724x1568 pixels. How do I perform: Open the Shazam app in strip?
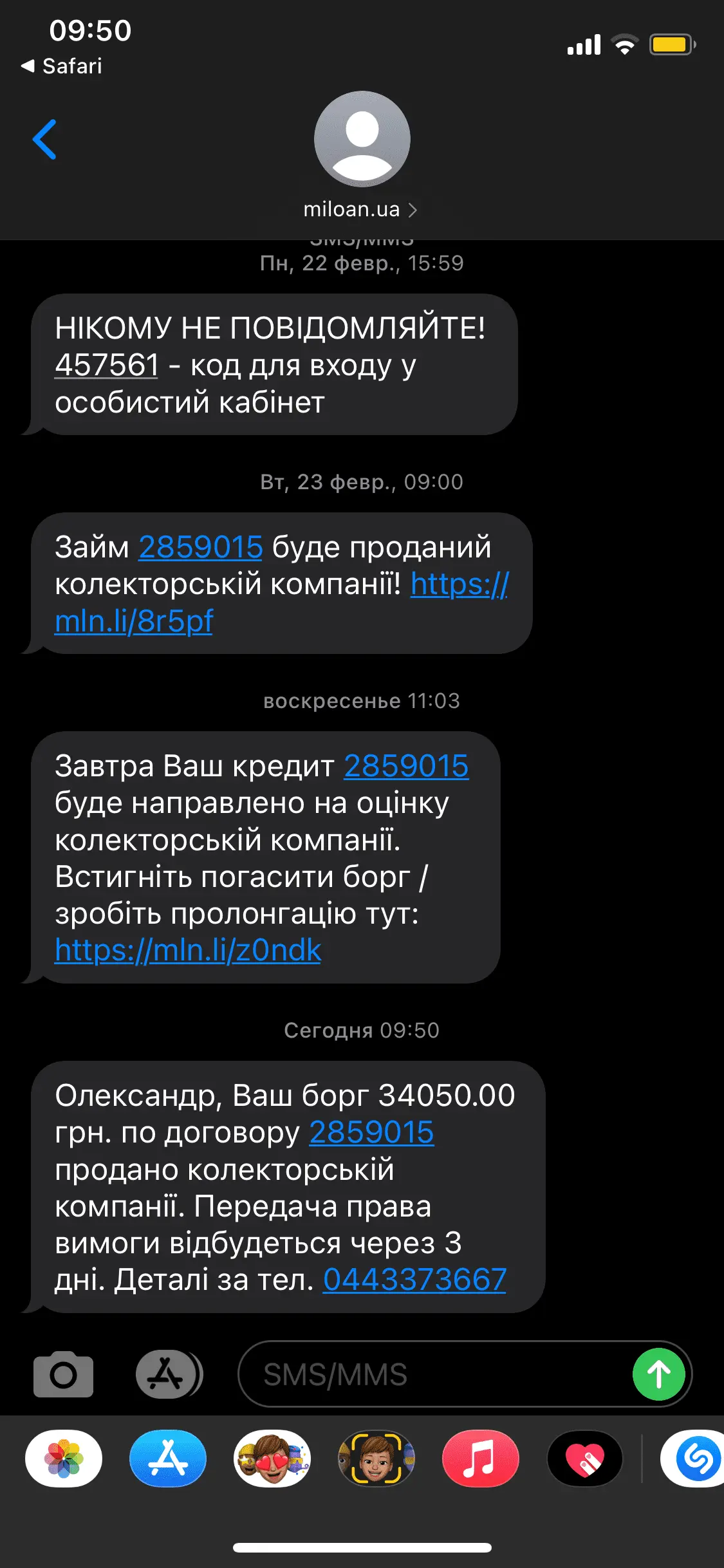coord(695,1459)
